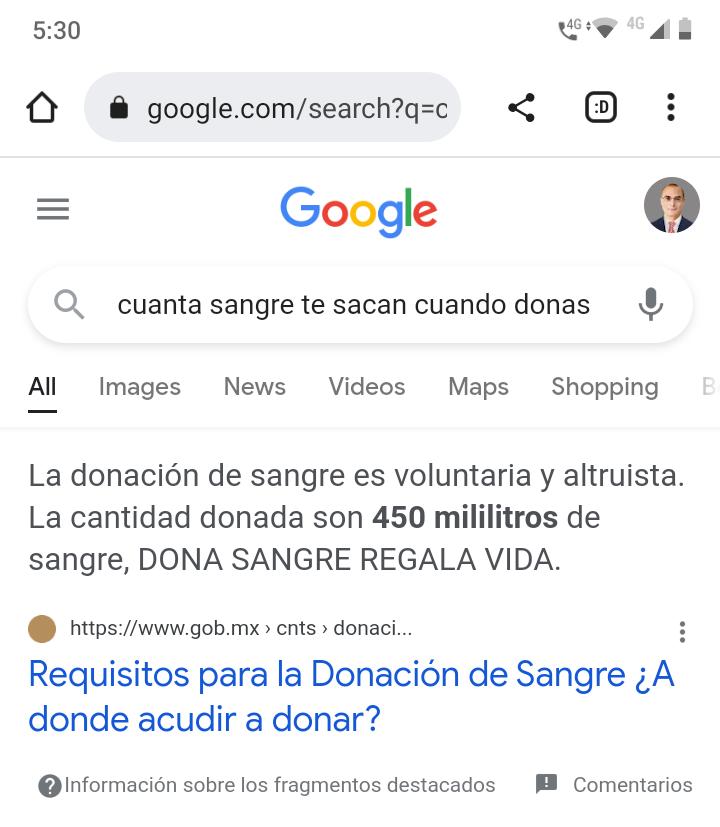720x827 pixels.
Task: Send feedback via Comentarios
Action: pyautogui.click(x=614, y=785)
